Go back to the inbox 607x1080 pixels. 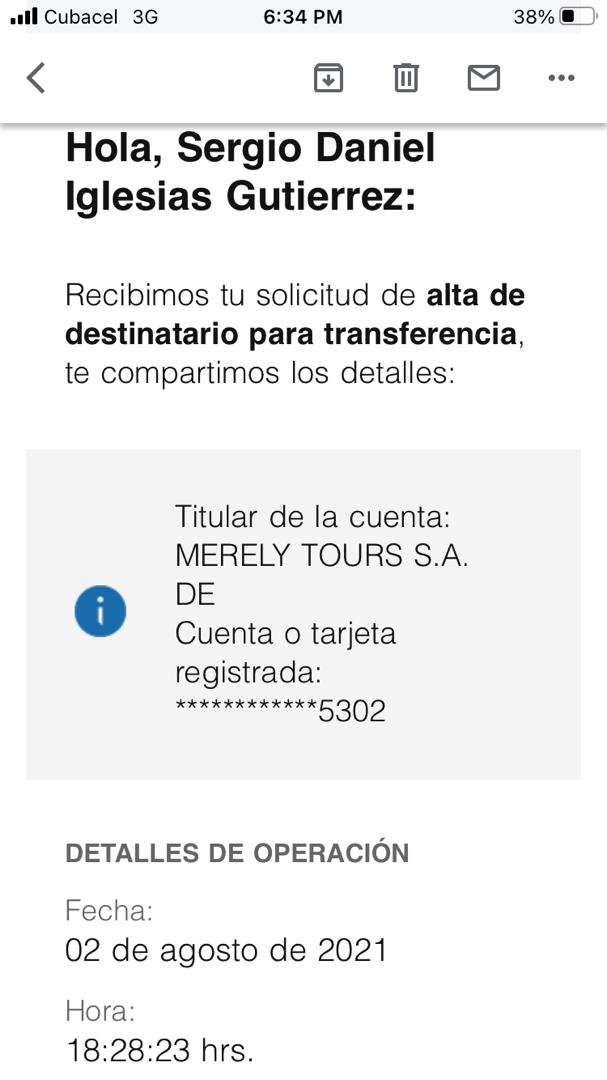[x=36, y=77]
